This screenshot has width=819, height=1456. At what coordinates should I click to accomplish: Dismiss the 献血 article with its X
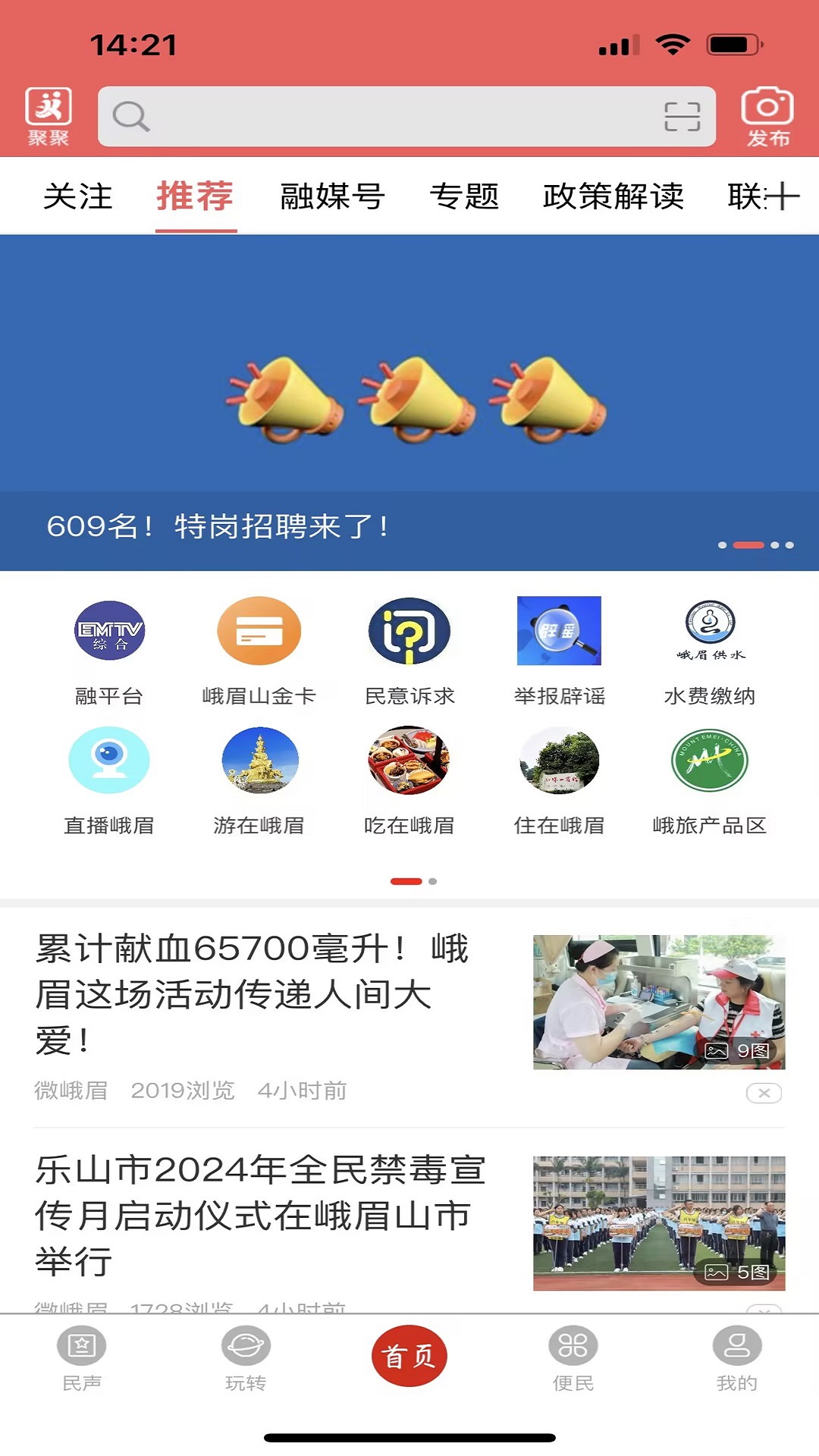pyautogui.click(x=764, y=1093)
